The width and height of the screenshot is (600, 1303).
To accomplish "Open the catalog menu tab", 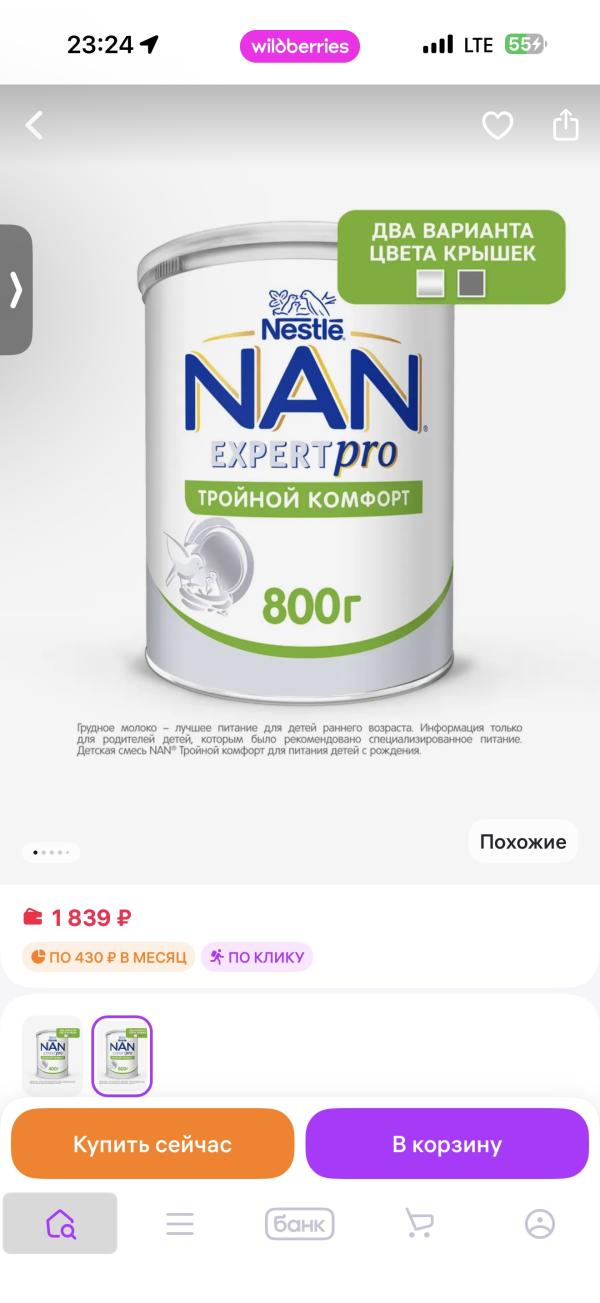I will [180, 1223].
